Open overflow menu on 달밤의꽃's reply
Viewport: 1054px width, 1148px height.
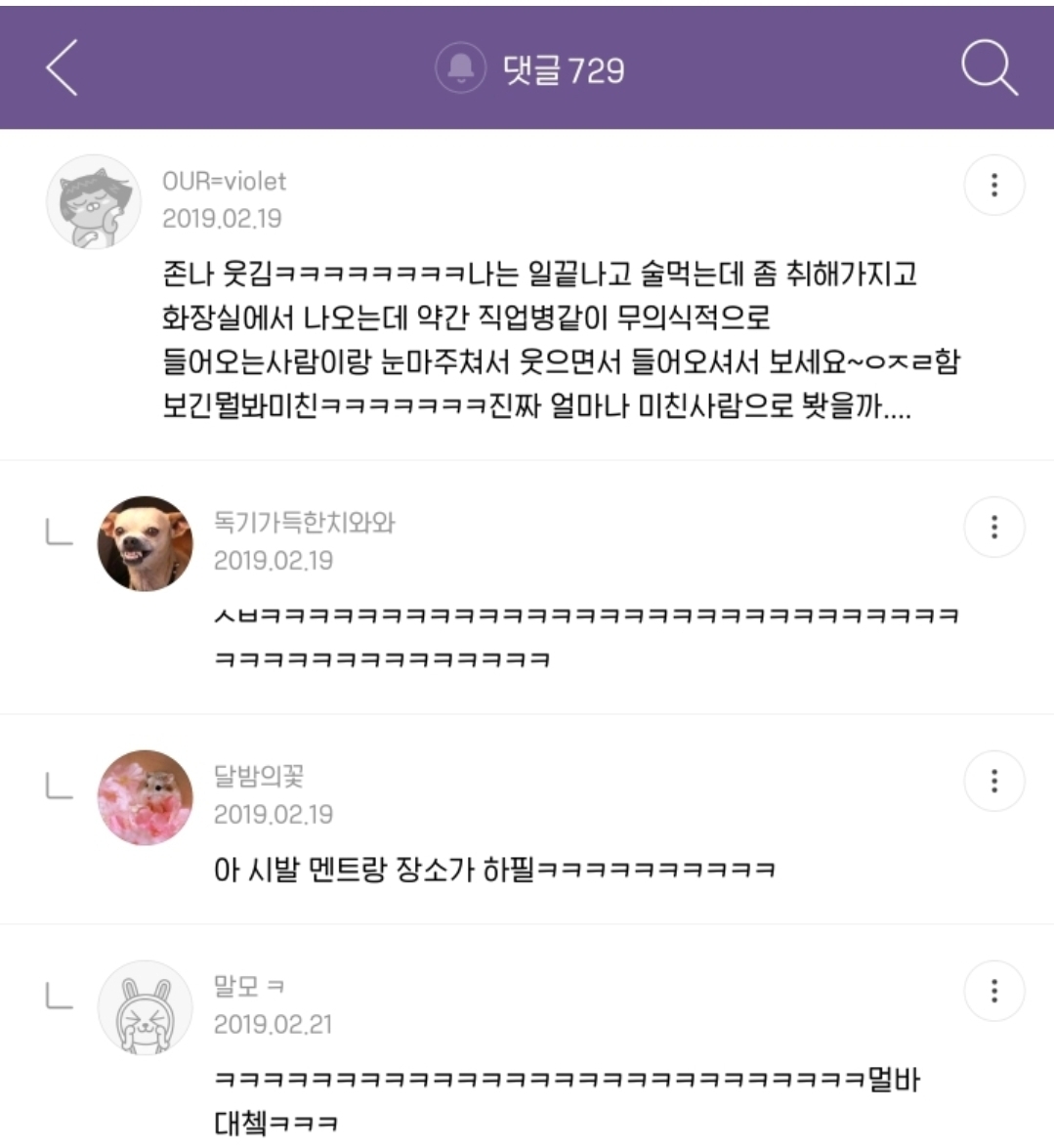coord(993,781)
